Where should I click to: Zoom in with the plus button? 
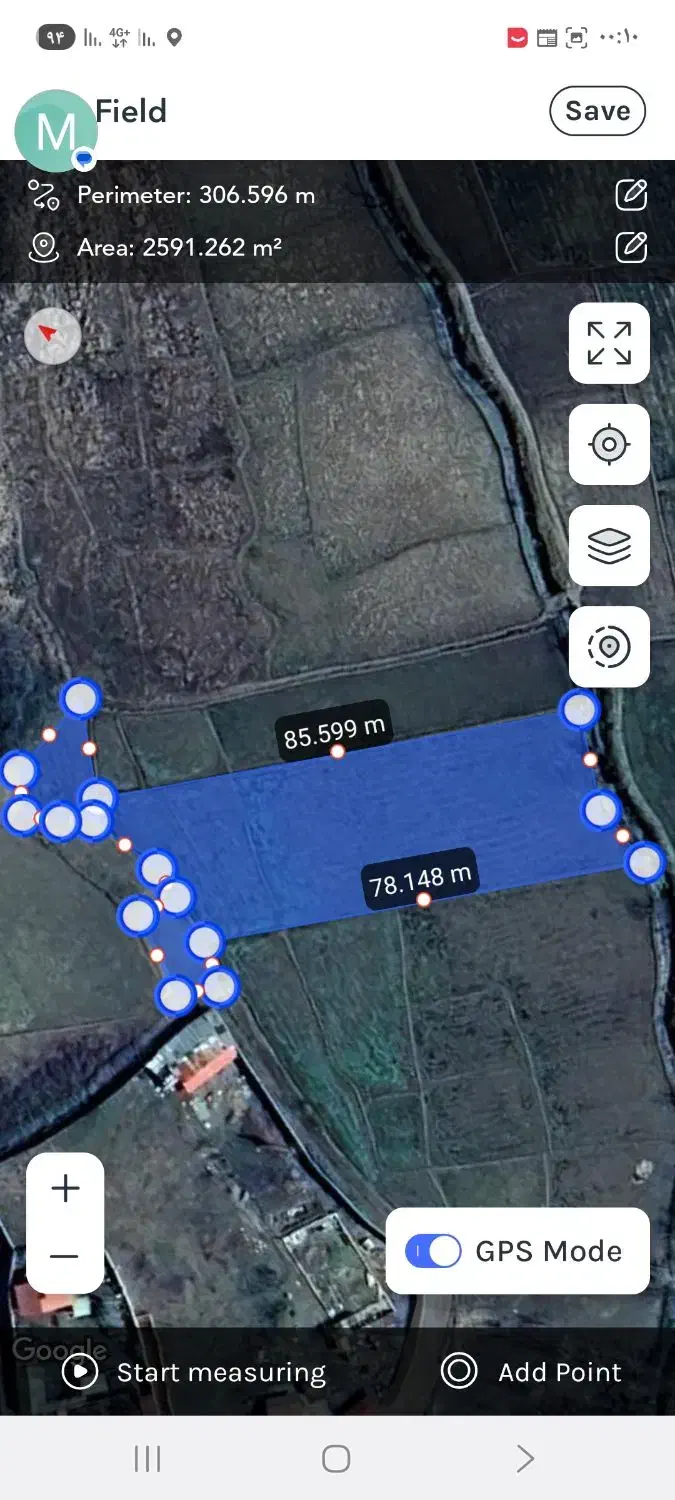click(x=65, y=1189)
